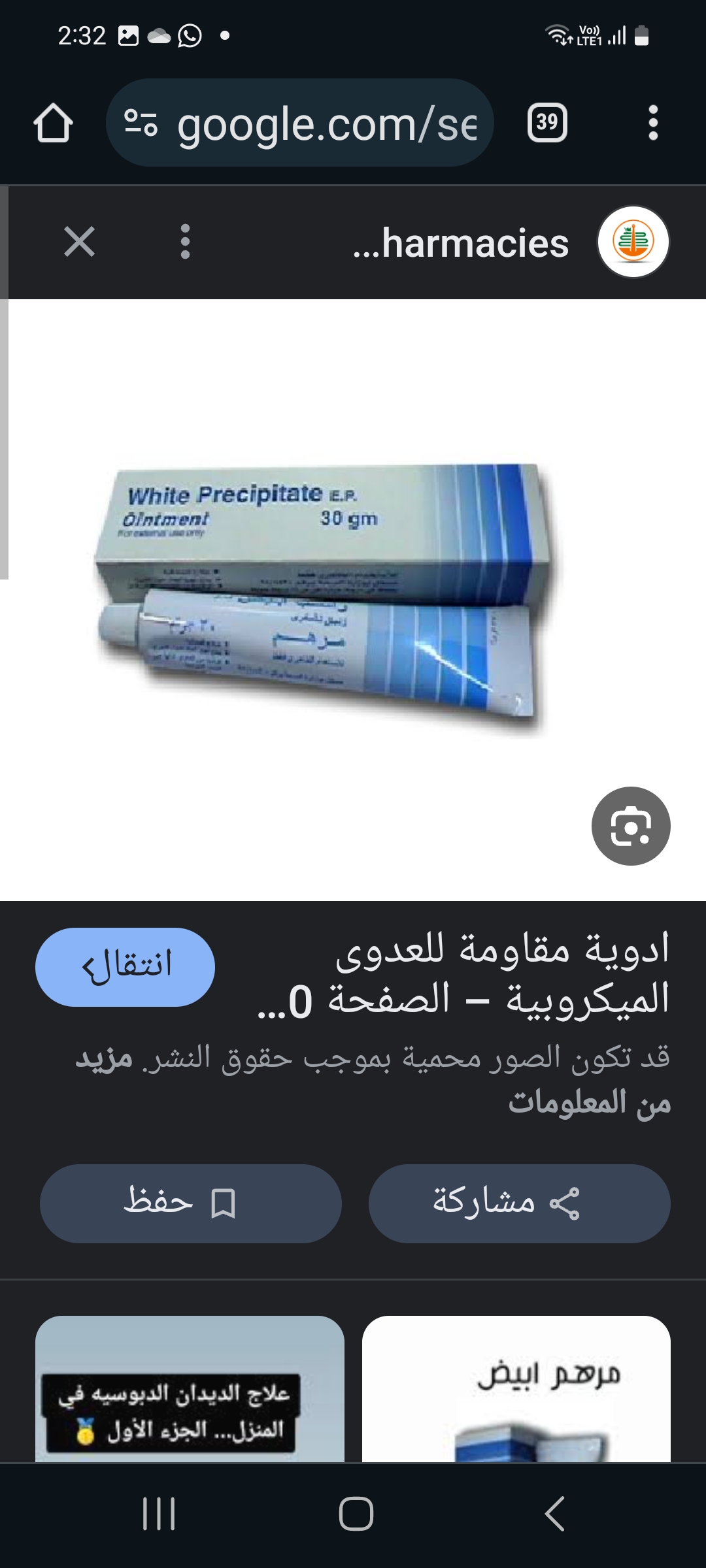Image resolution: width=706 pixels, height=1568 pixels.
Task: Close the image preview panel
Action: (x=80, y=242)
